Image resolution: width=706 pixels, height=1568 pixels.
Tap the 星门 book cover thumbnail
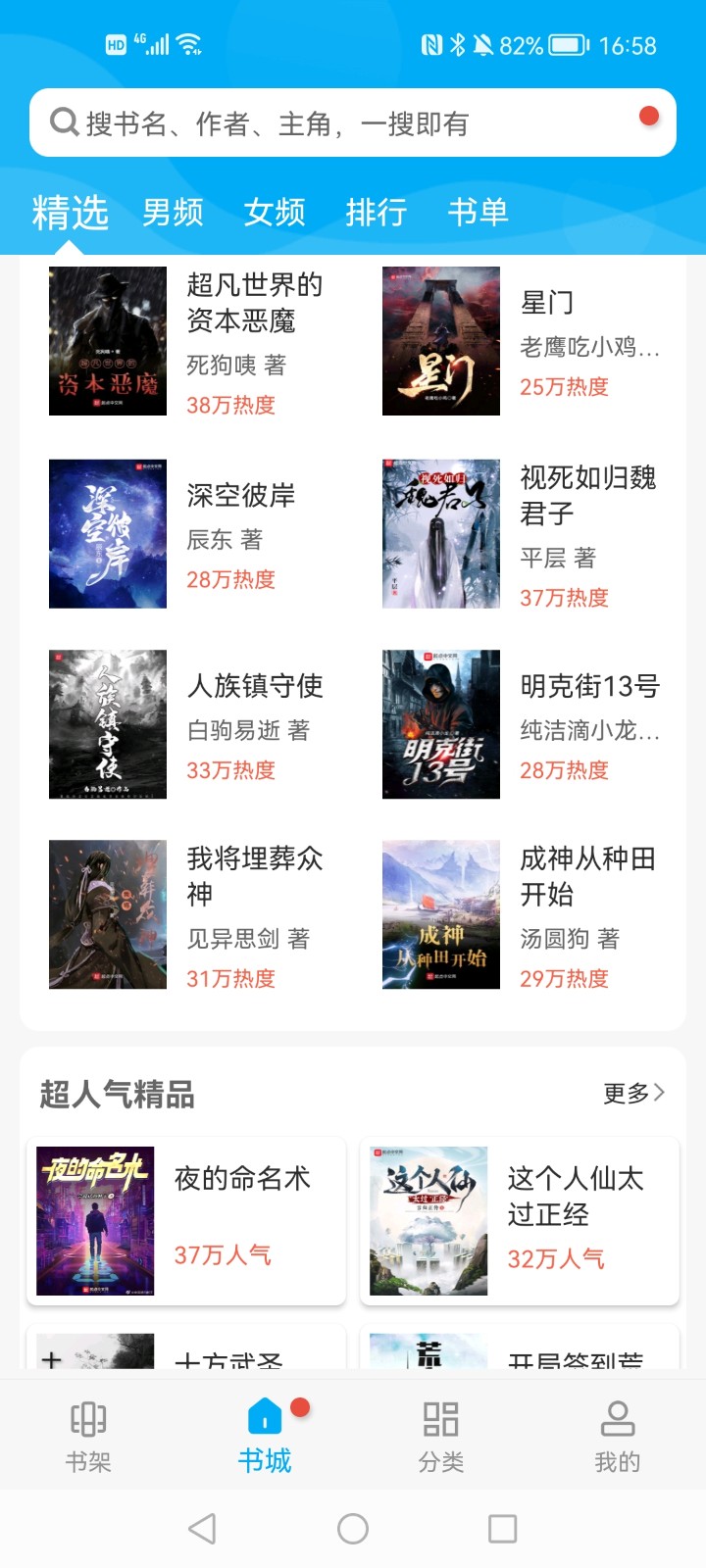coord(440,341)
